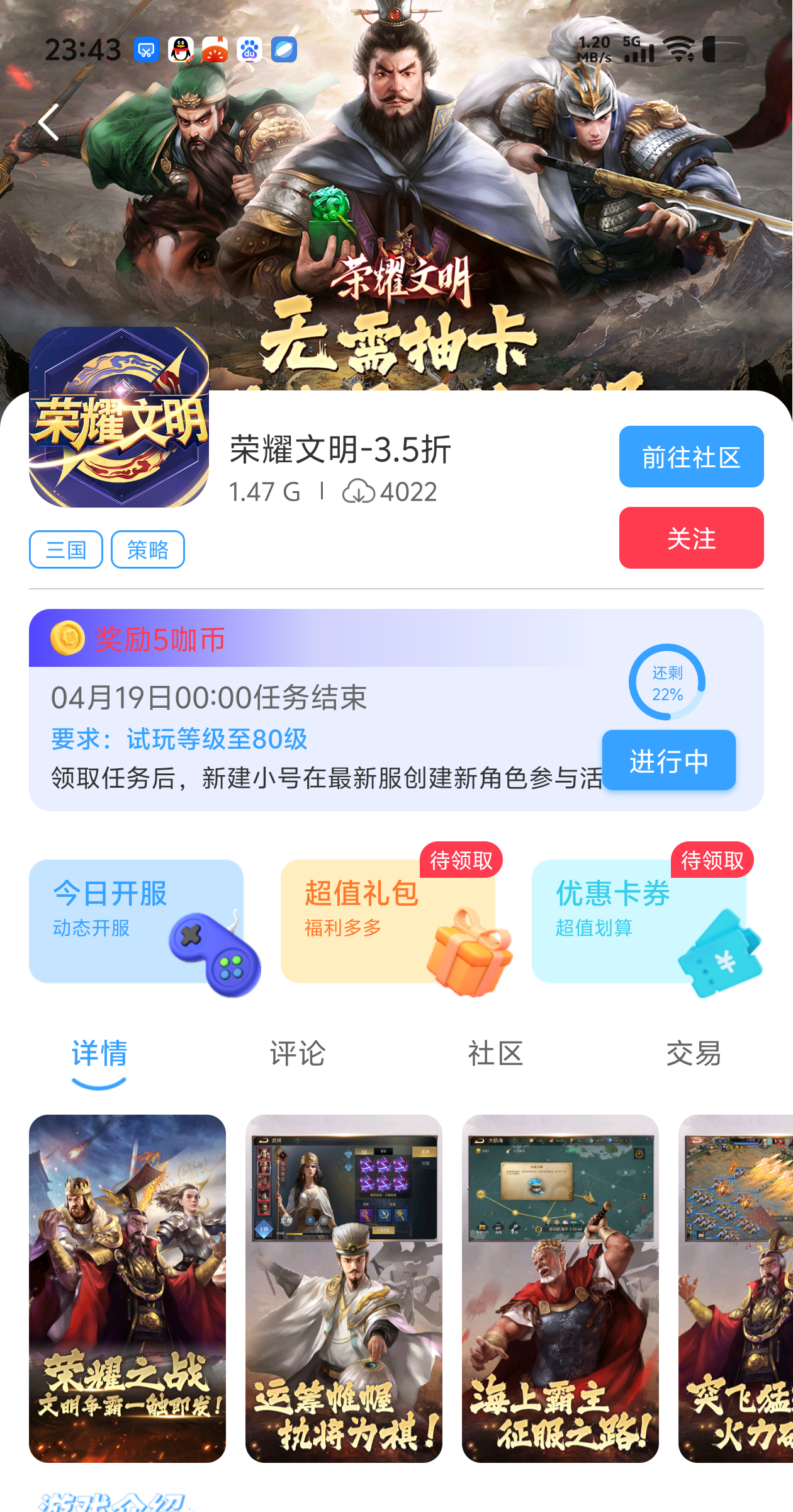Open the 优惠卡券 coupon card
793x1512 pixels.
point(639,921)
